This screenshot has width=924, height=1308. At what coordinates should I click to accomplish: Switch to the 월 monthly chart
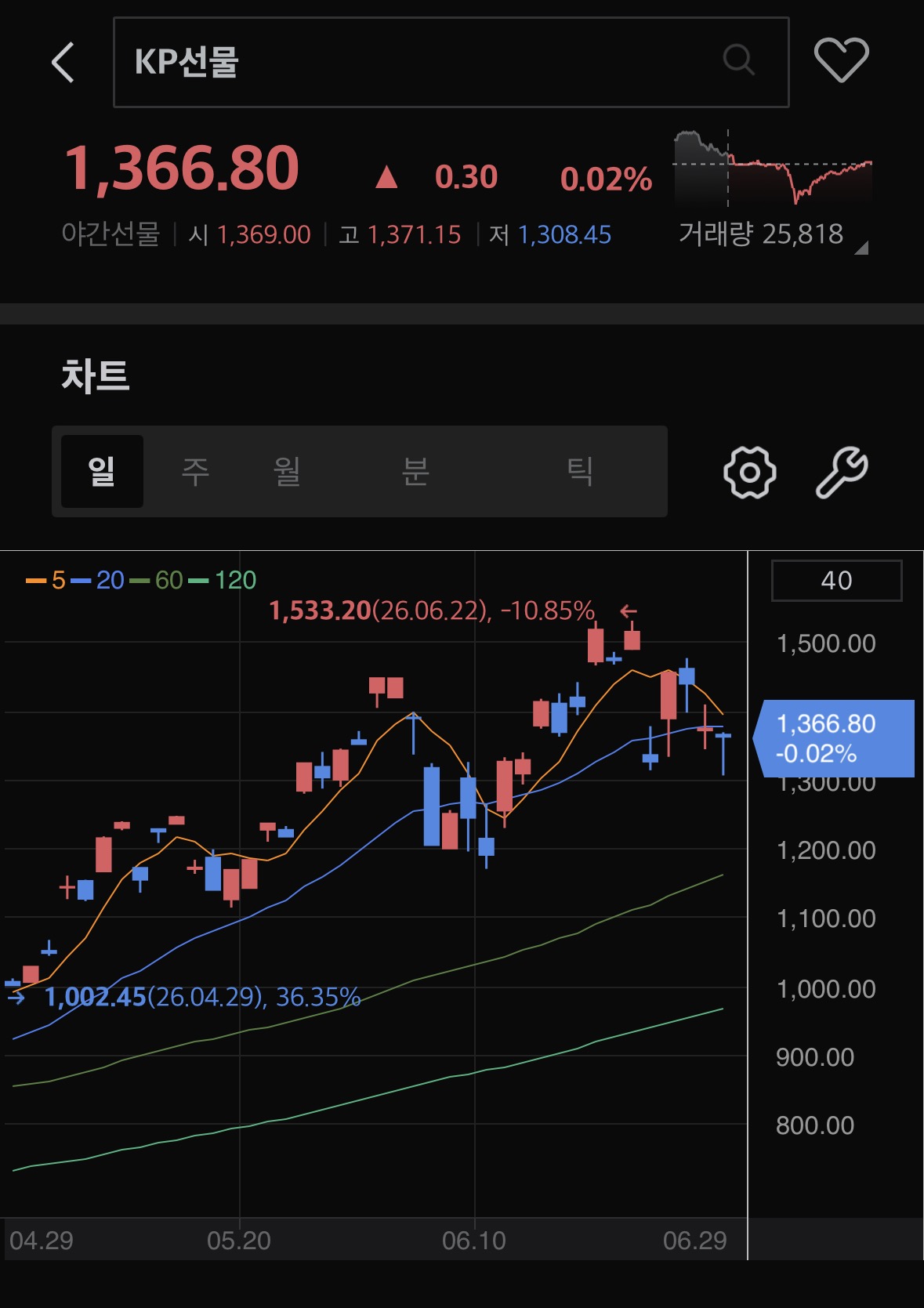[x=287, y=471]
